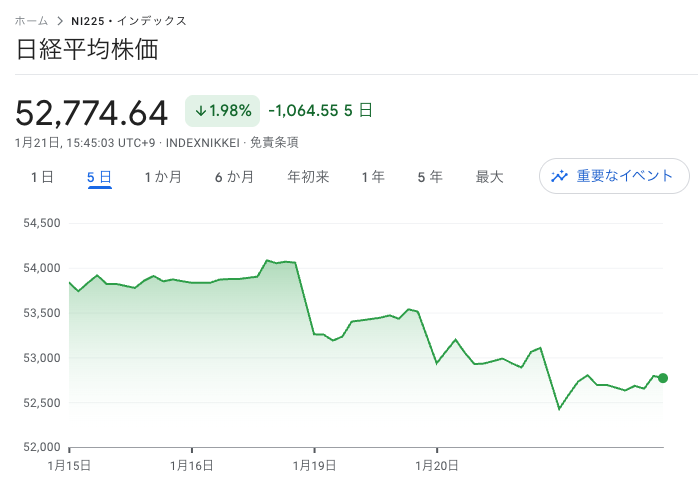The width and height of the screenshot is (698, 477).
Task: Select the 最大 range tab
Action: coord(489,177)
